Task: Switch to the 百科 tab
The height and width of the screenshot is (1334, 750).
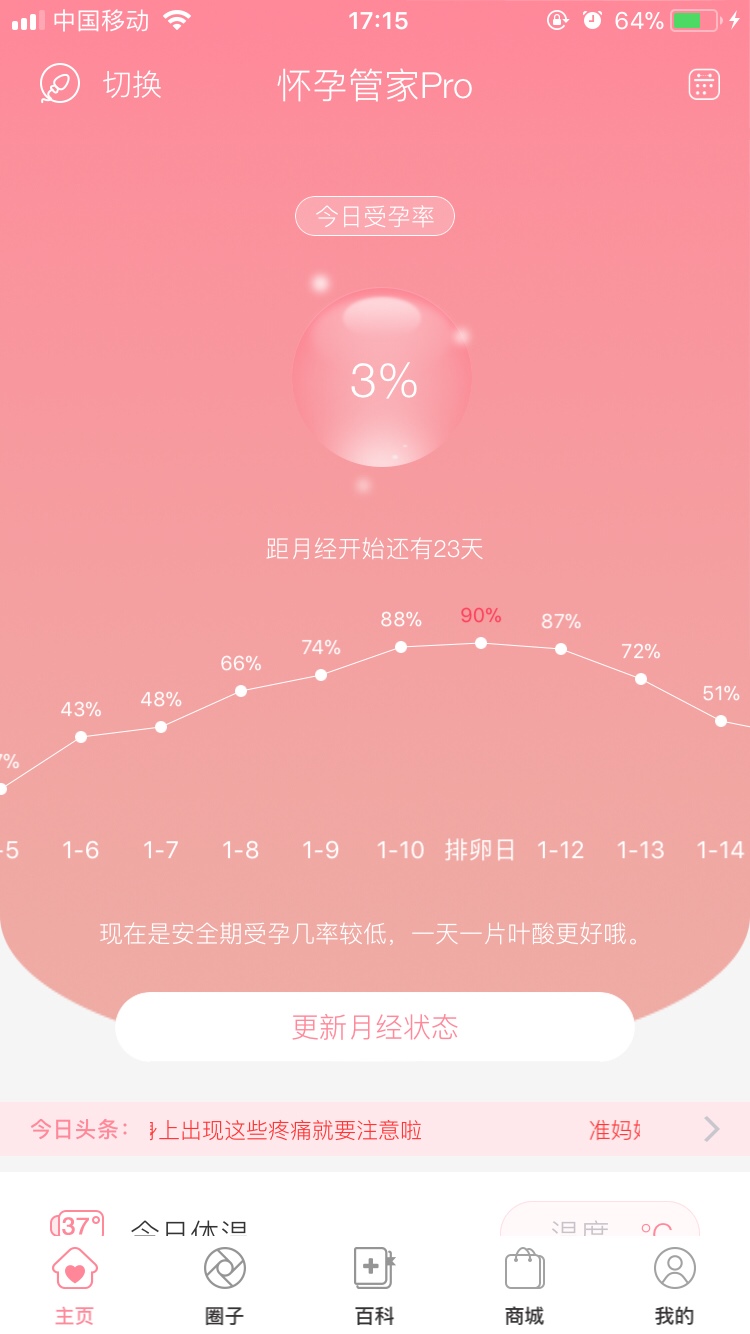Action: point(375,1286)
